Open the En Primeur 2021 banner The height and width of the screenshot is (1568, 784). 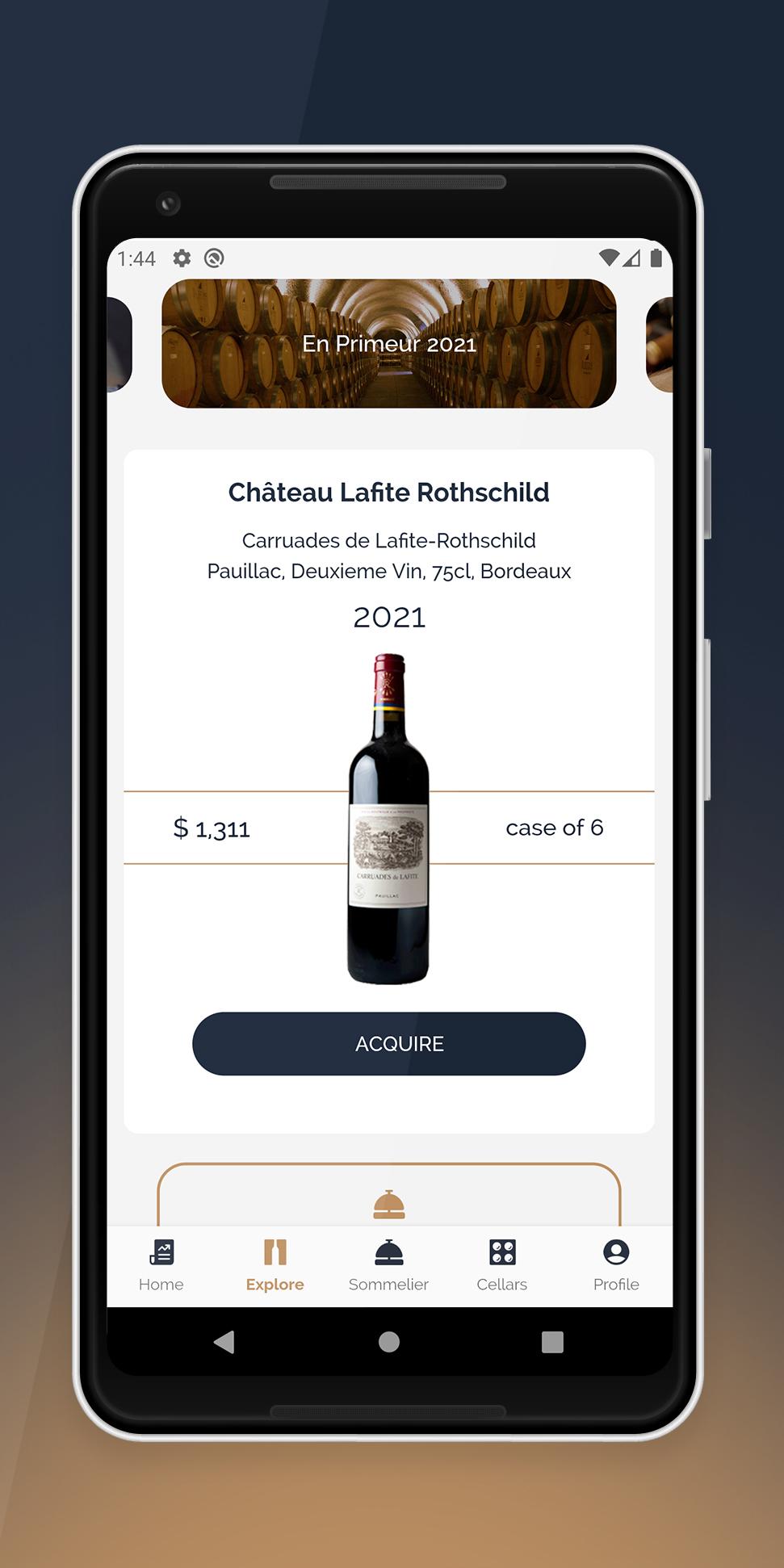[x=389, y=344]
